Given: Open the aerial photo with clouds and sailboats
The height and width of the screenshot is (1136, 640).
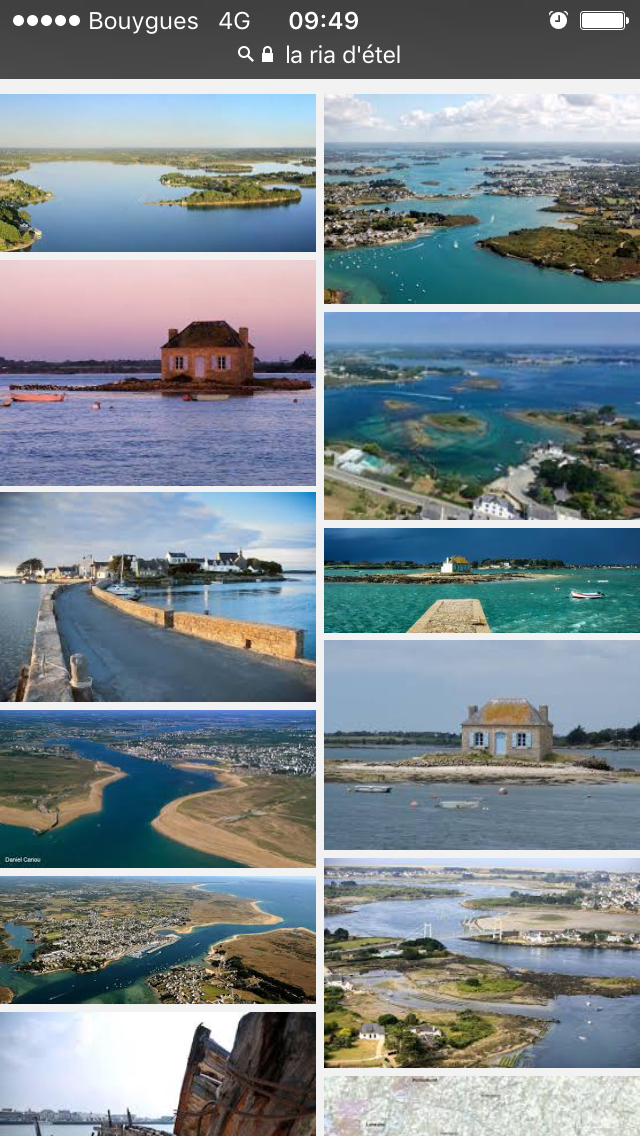Looking at the screenshot, I should pos(481,199).
